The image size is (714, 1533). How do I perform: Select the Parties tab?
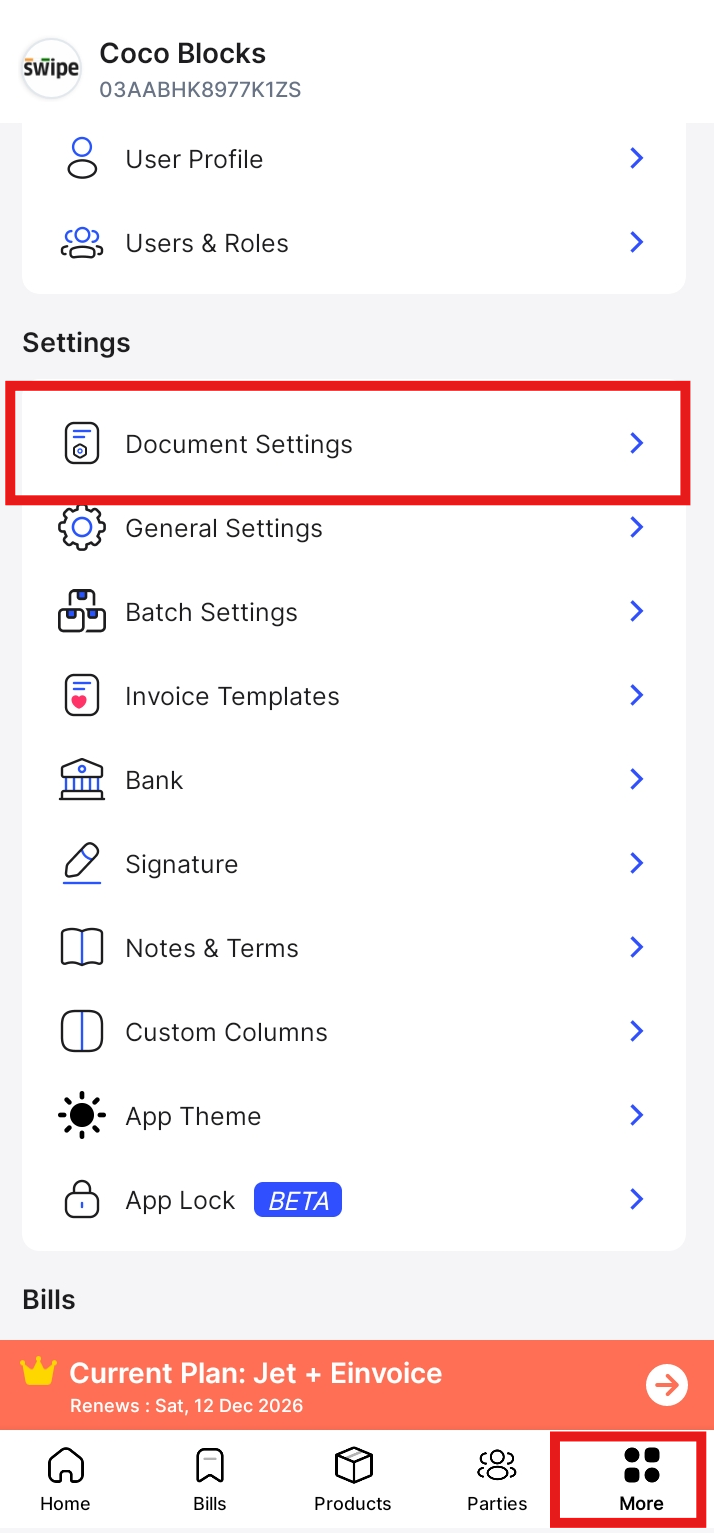pyautogui.click(x=497, y=1481)
